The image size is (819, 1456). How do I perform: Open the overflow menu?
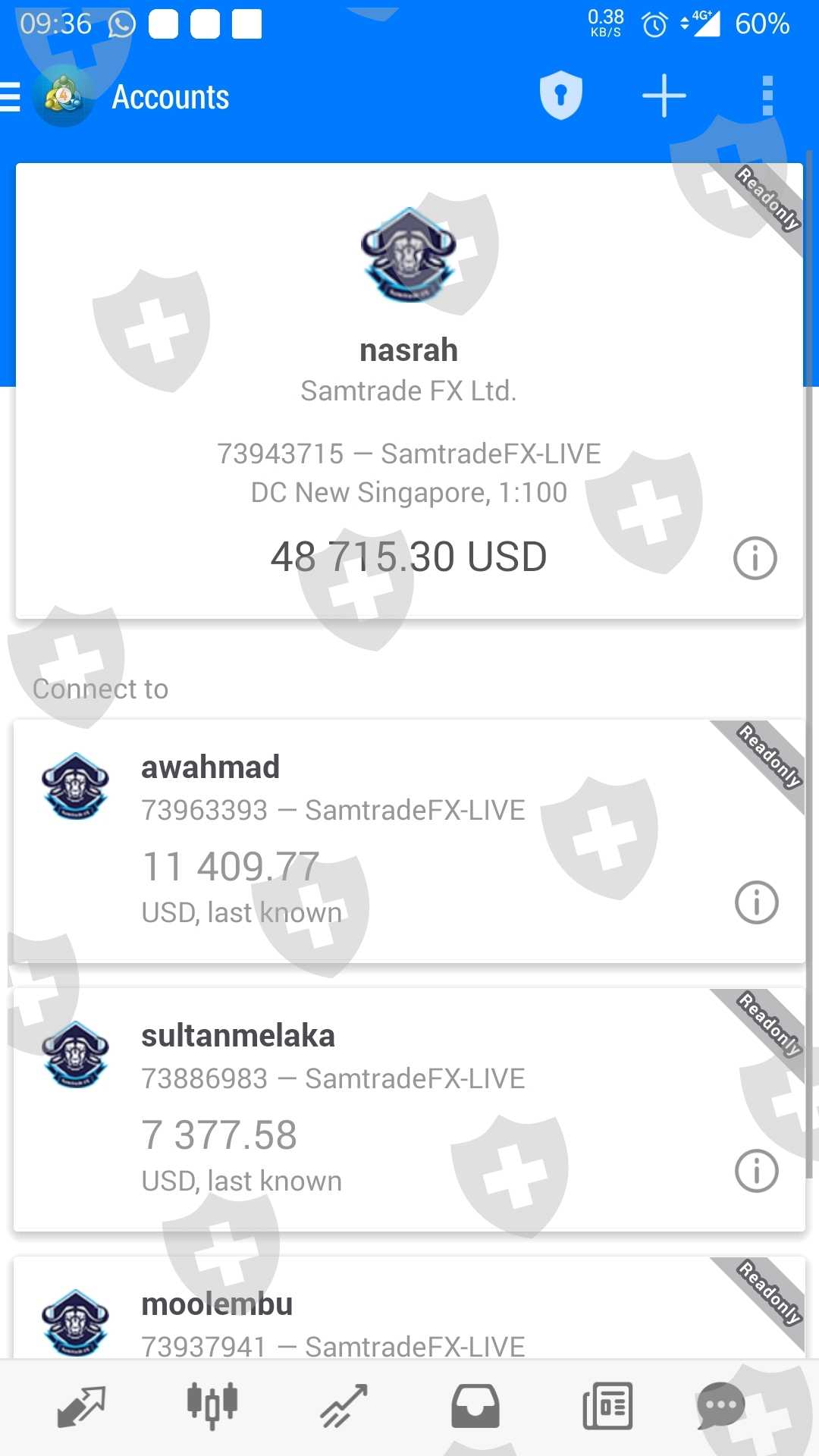pyautogui.click(x=767, y=96)
